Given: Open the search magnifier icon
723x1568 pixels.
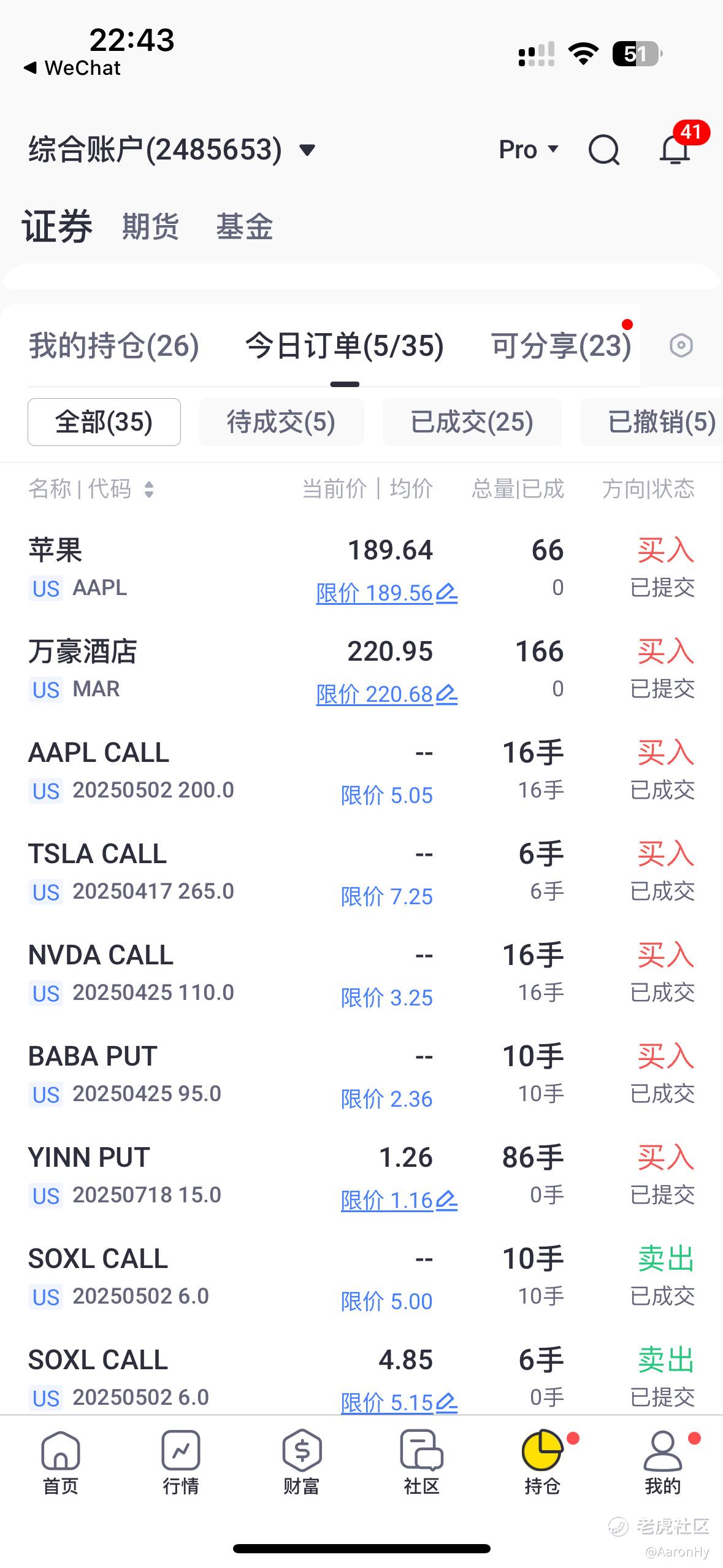Looking at the screenshot, I should [604, 150].
